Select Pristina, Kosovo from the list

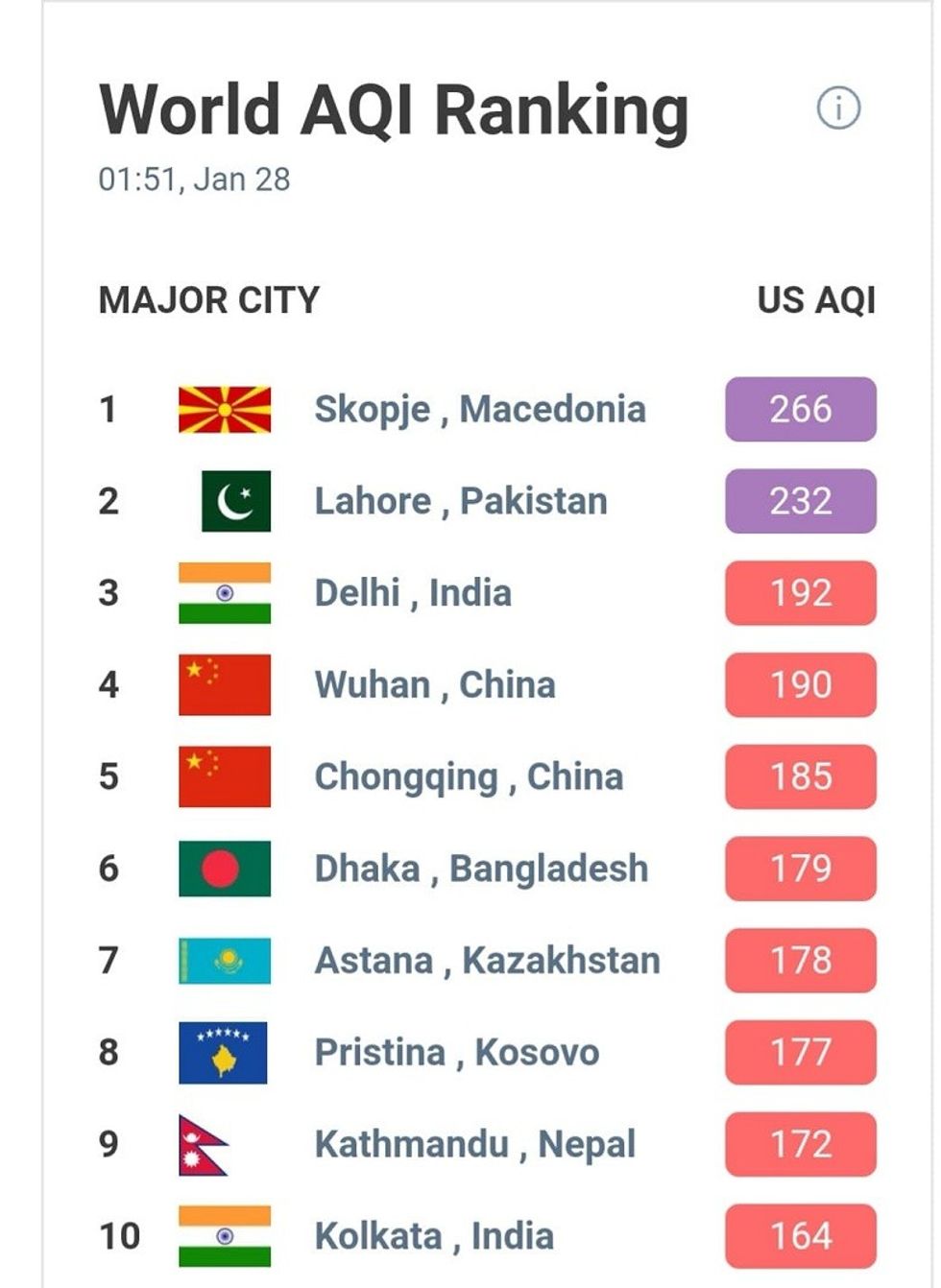[456, 1053]
